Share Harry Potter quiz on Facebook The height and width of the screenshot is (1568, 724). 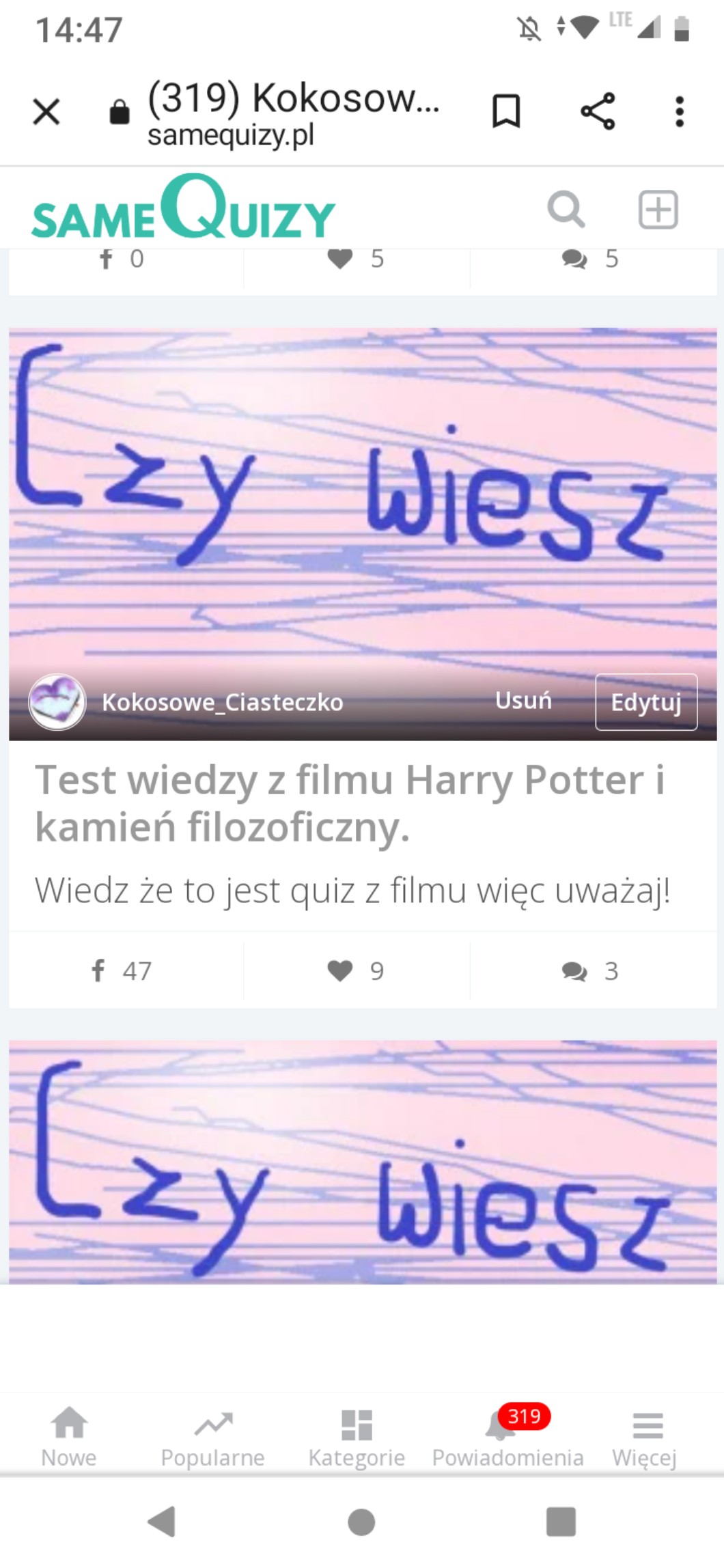[x=122, y=970]
